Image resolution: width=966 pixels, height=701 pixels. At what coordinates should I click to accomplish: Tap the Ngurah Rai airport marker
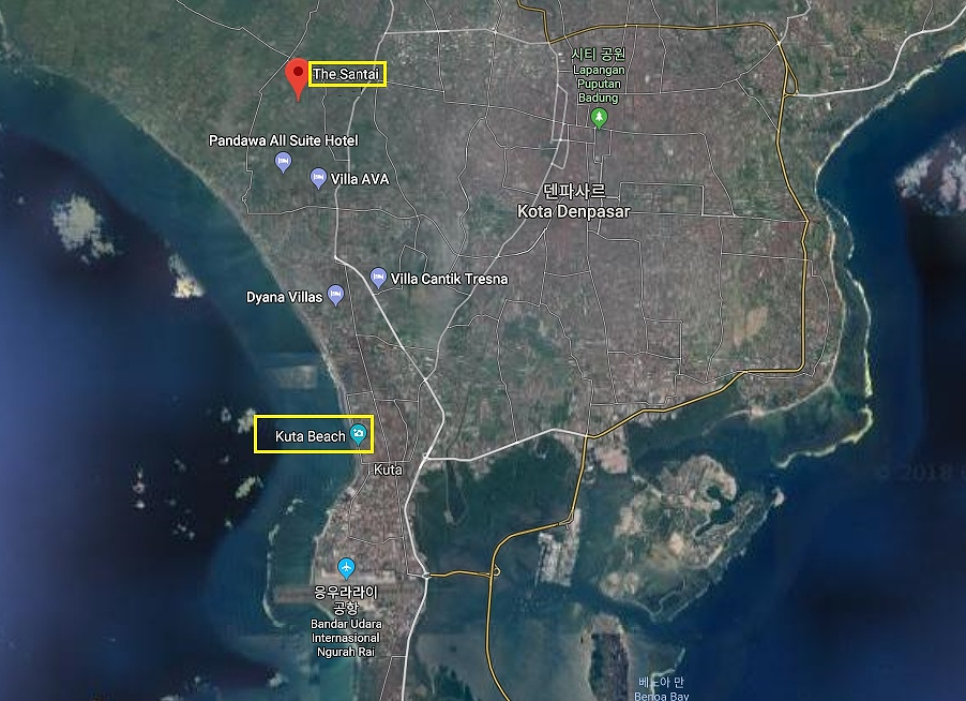[346, 568]
